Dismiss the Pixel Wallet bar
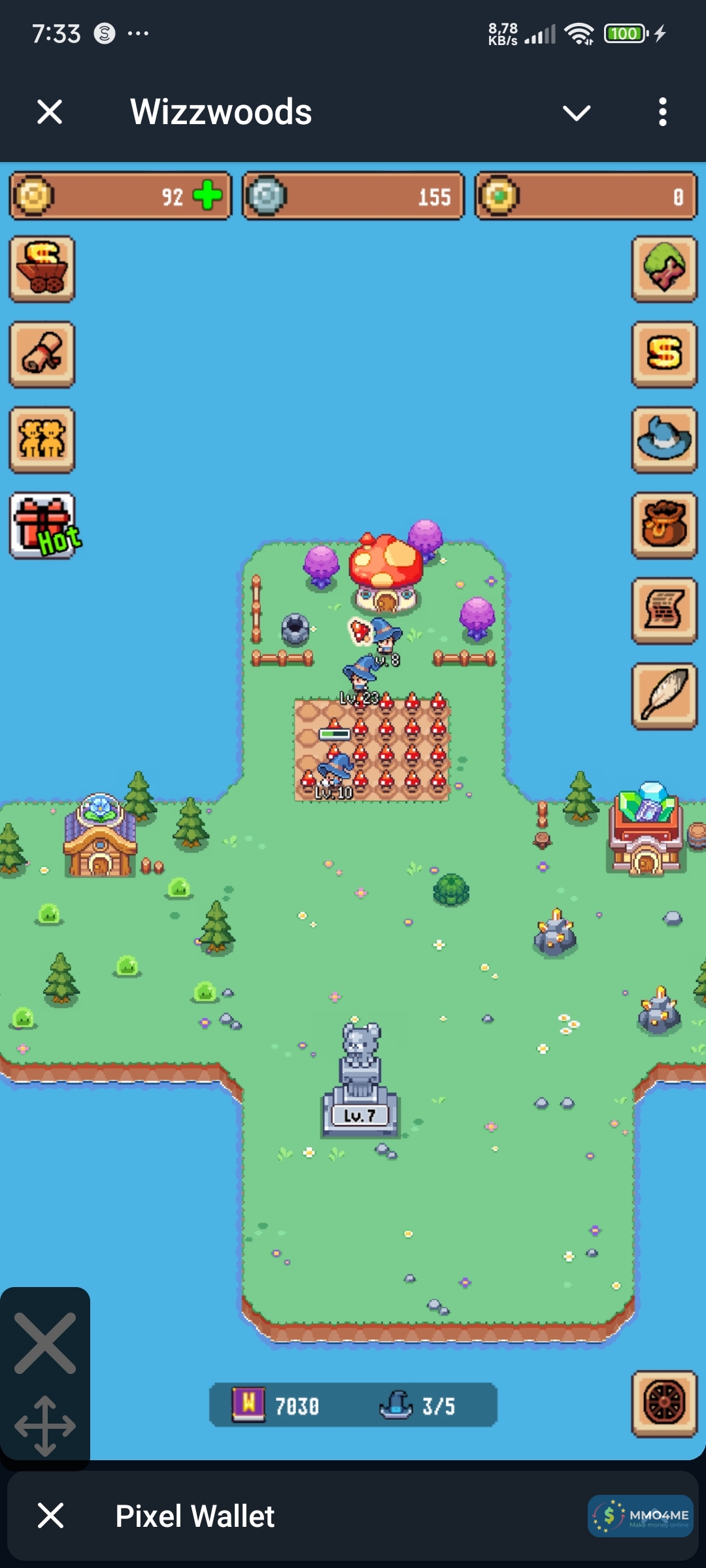Image resolution: width=706 pixels, height=1568 pixels. [50, 1516]
